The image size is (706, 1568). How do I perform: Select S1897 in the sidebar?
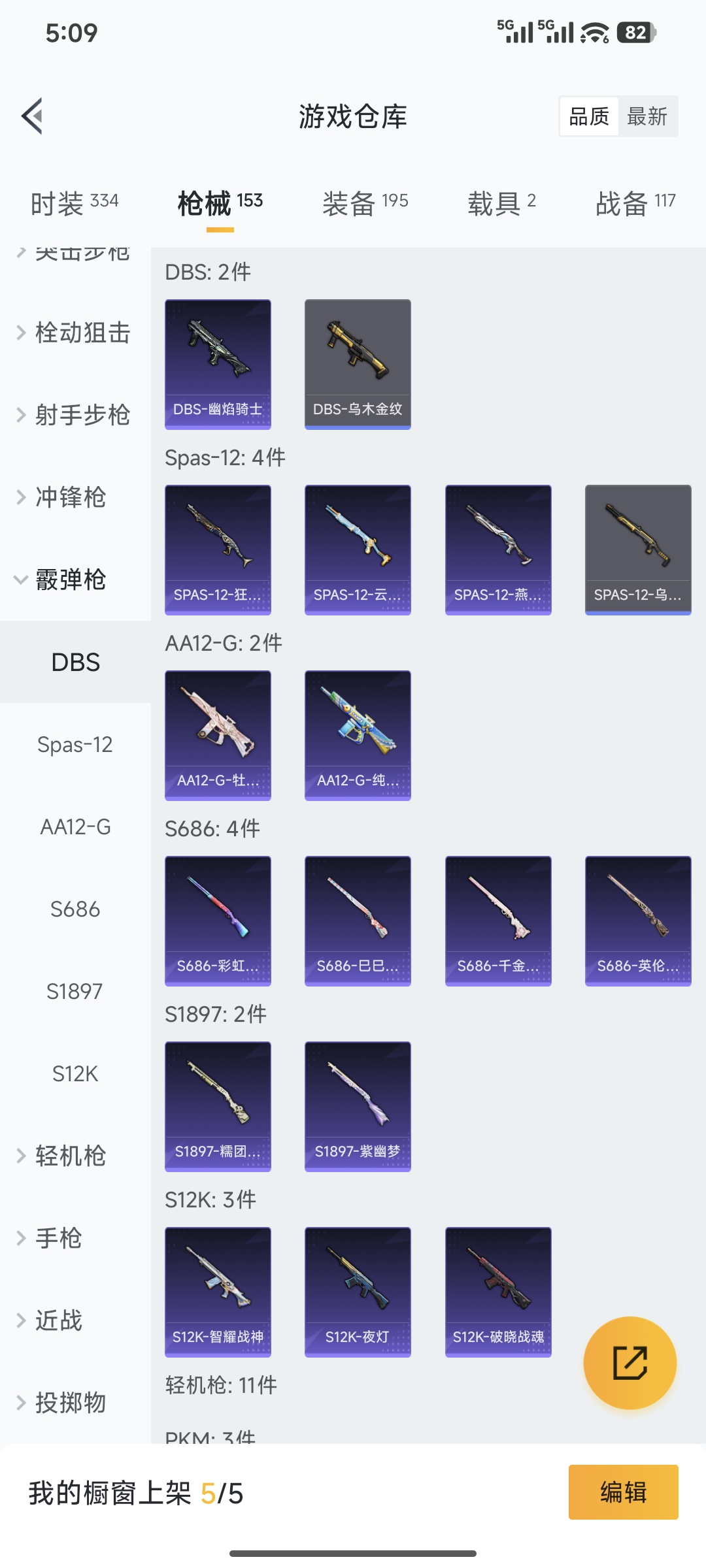(75, 991)
